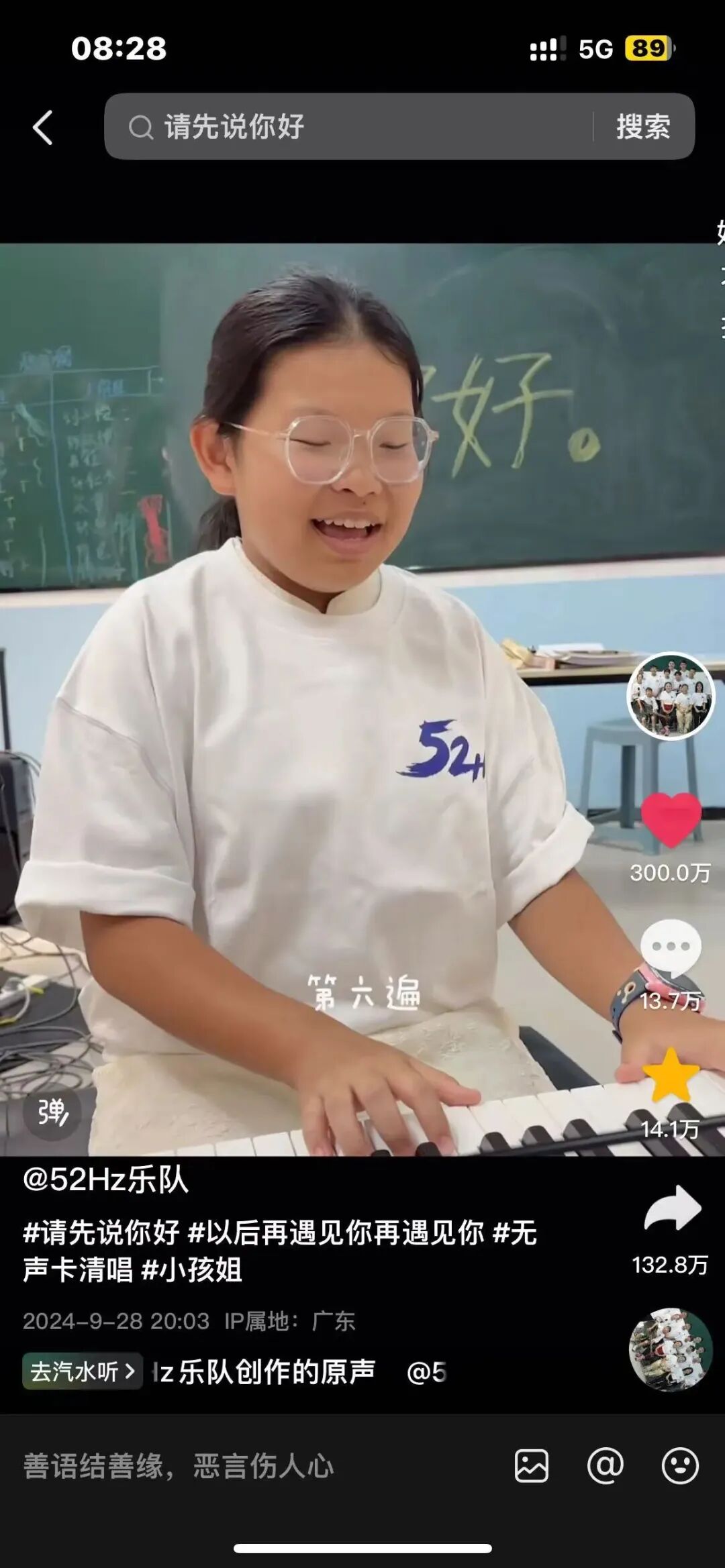Tap the 去汽水听 music button
Viewport: 725px width, 1568px height.
click(x=82, y=1371)
